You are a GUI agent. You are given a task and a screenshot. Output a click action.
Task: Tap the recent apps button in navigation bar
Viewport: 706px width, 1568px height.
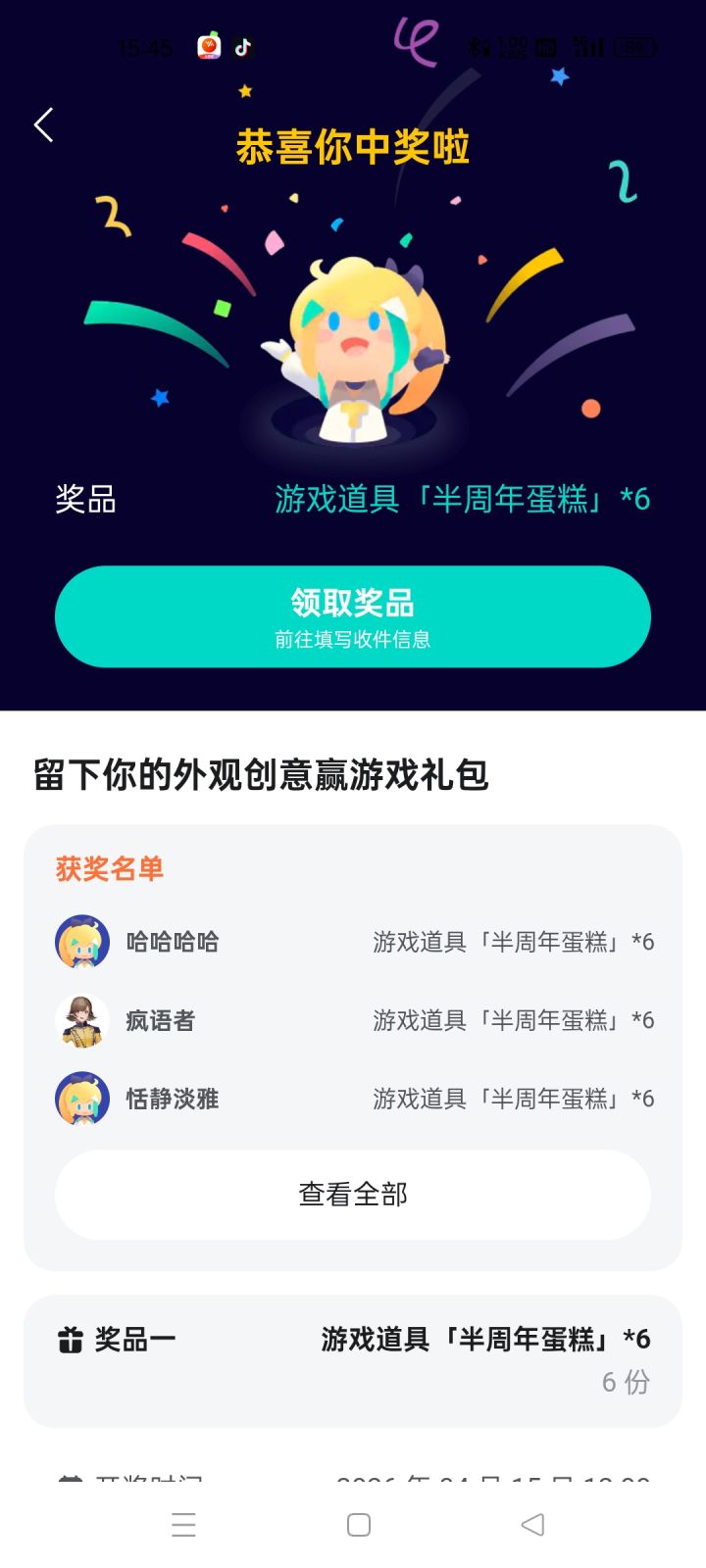point(183,1525)
